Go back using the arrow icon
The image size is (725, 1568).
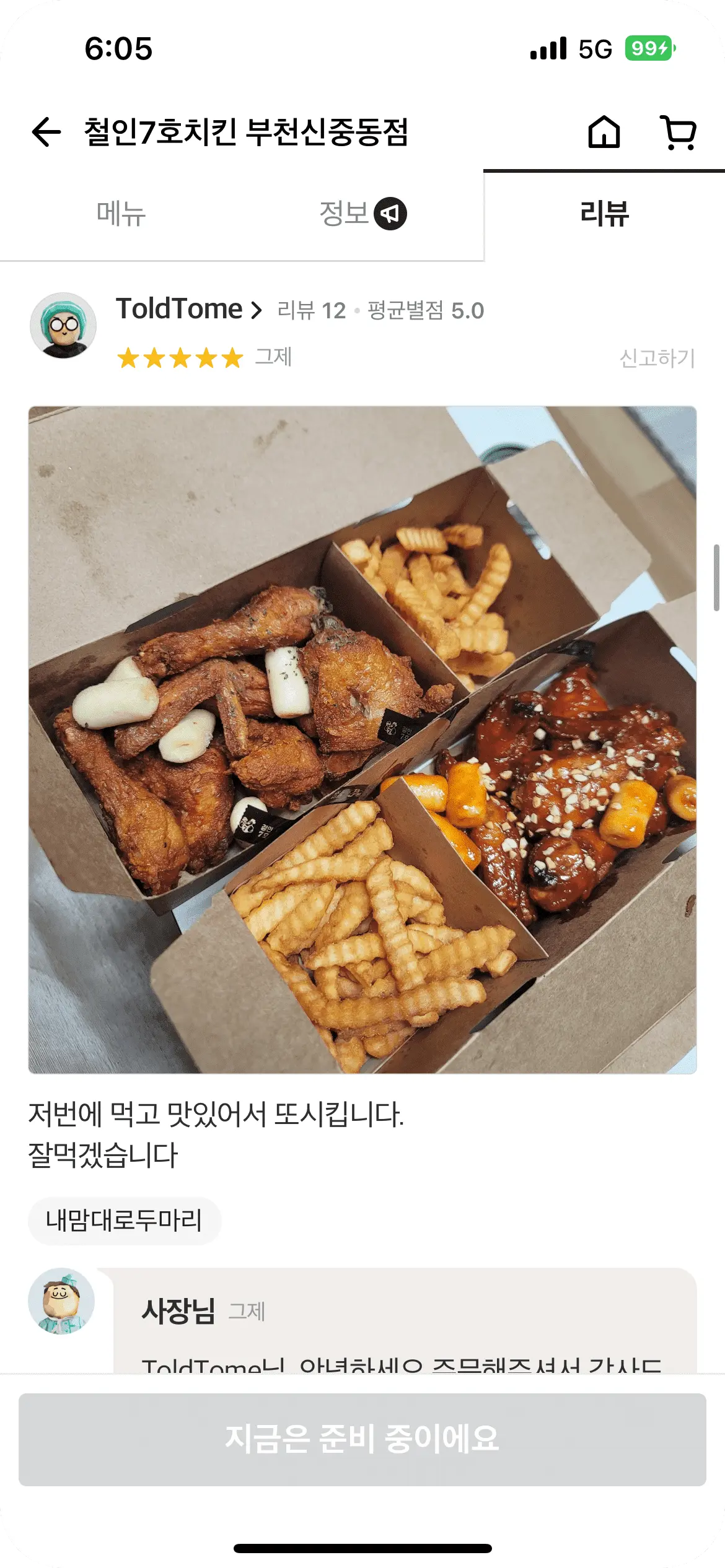click(x=46, y=132)
